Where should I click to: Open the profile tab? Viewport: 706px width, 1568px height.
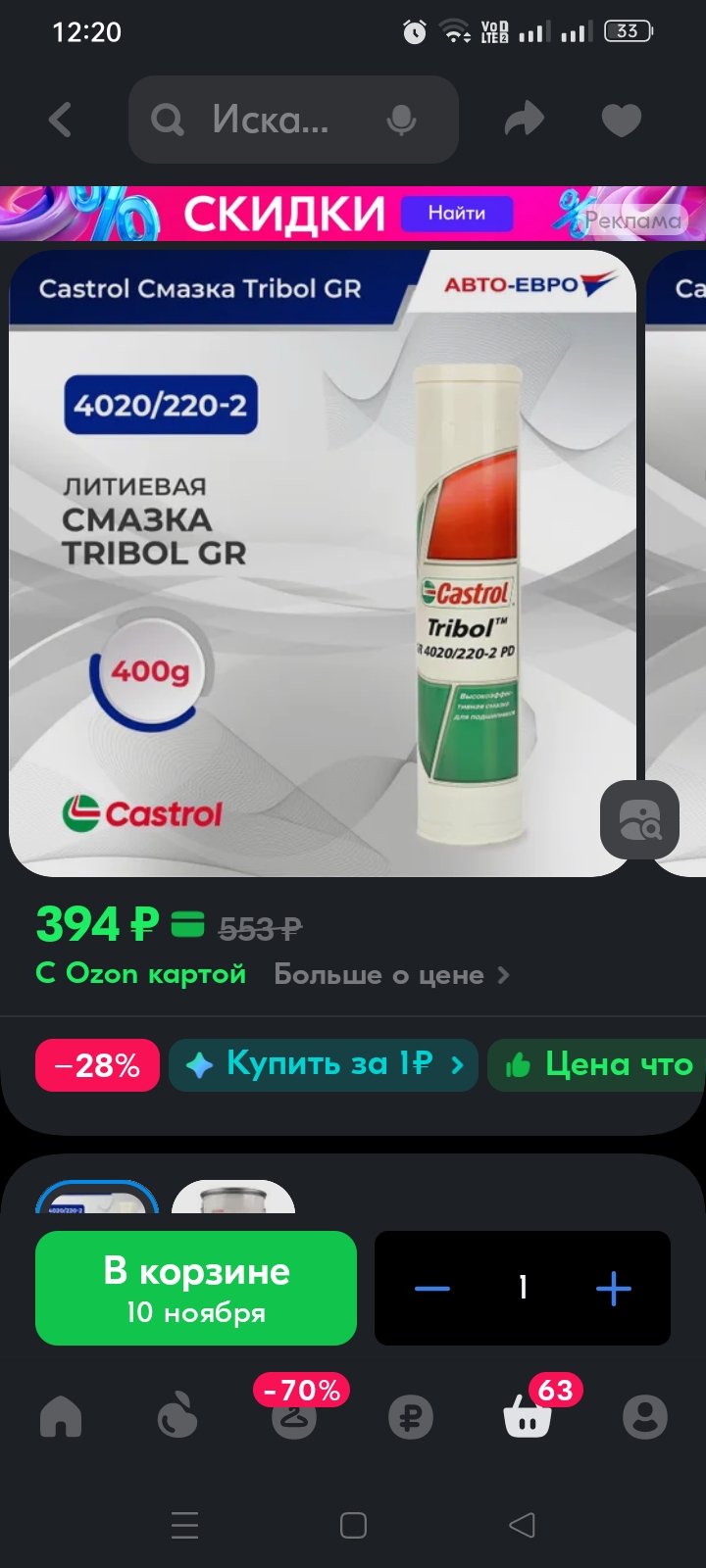click(645, 1417)
